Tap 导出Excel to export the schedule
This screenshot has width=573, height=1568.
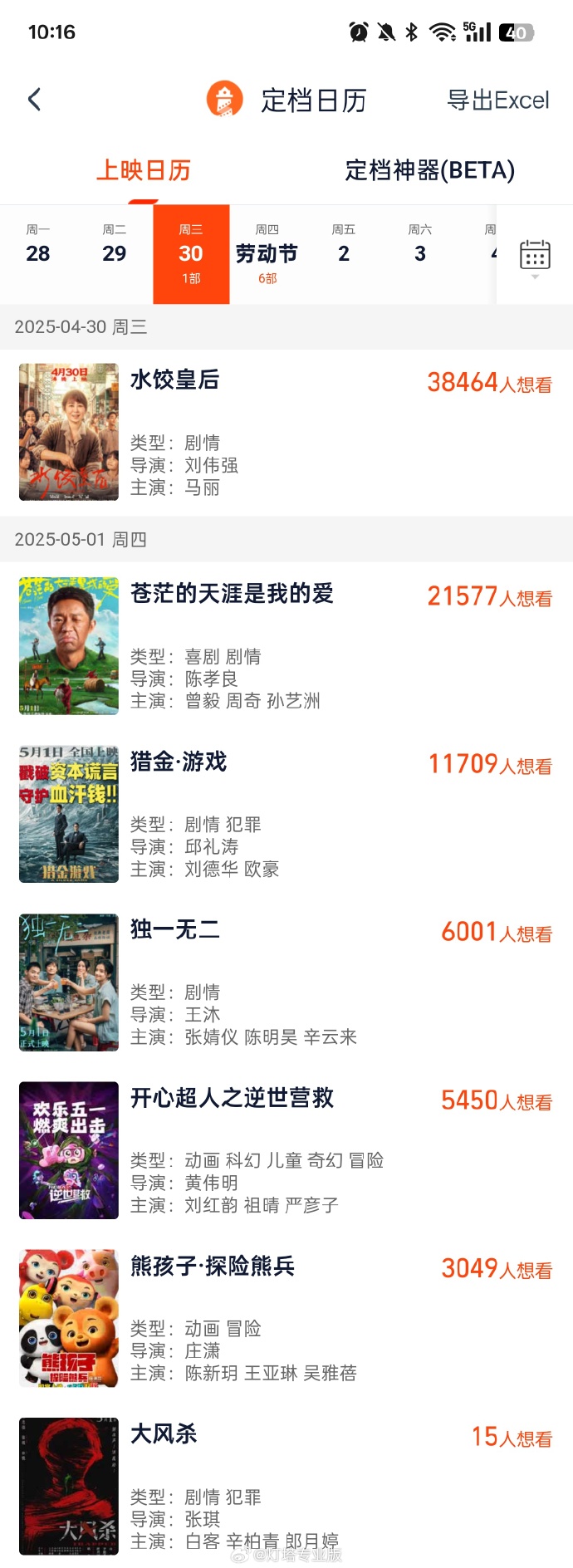(x=497, y=100)
